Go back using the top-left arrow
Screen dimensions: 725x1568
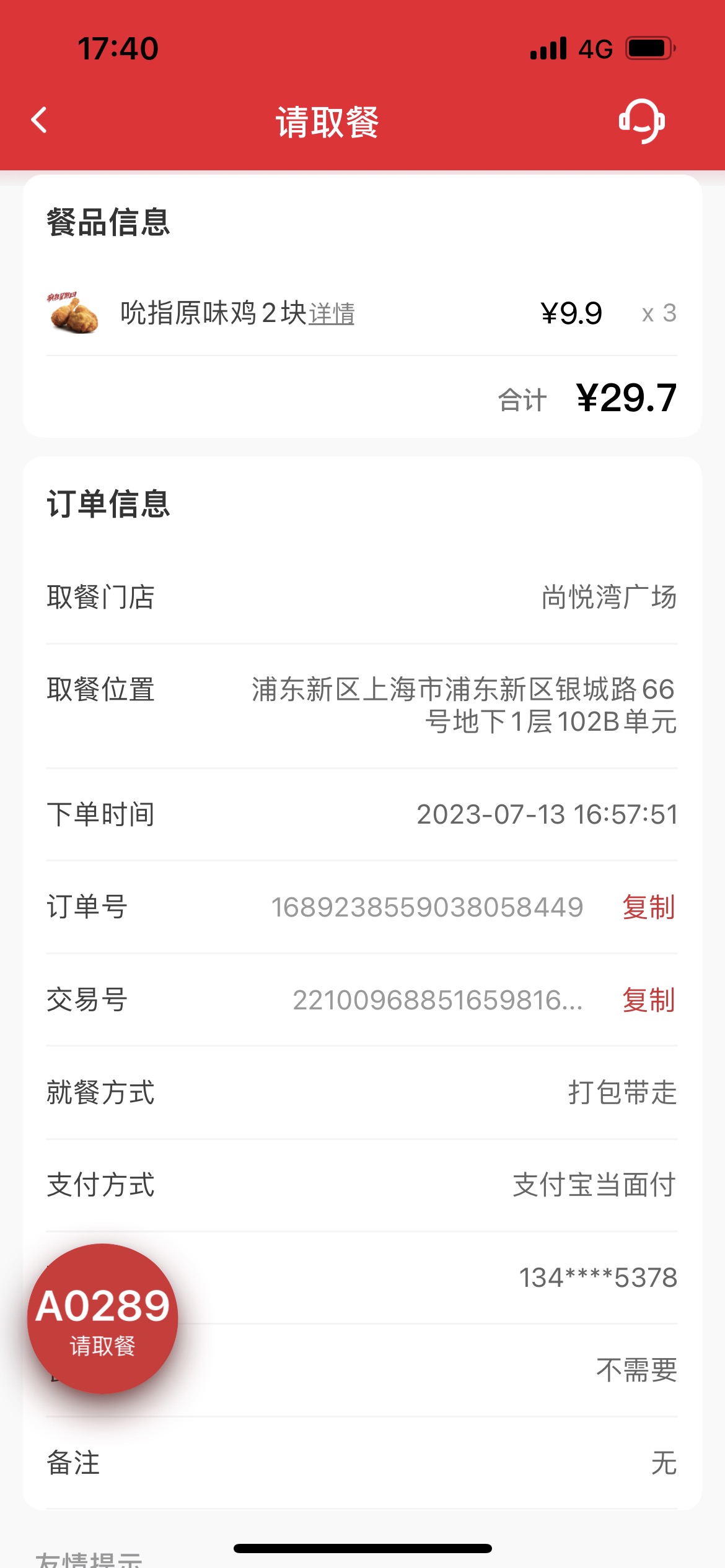[39, 120]
